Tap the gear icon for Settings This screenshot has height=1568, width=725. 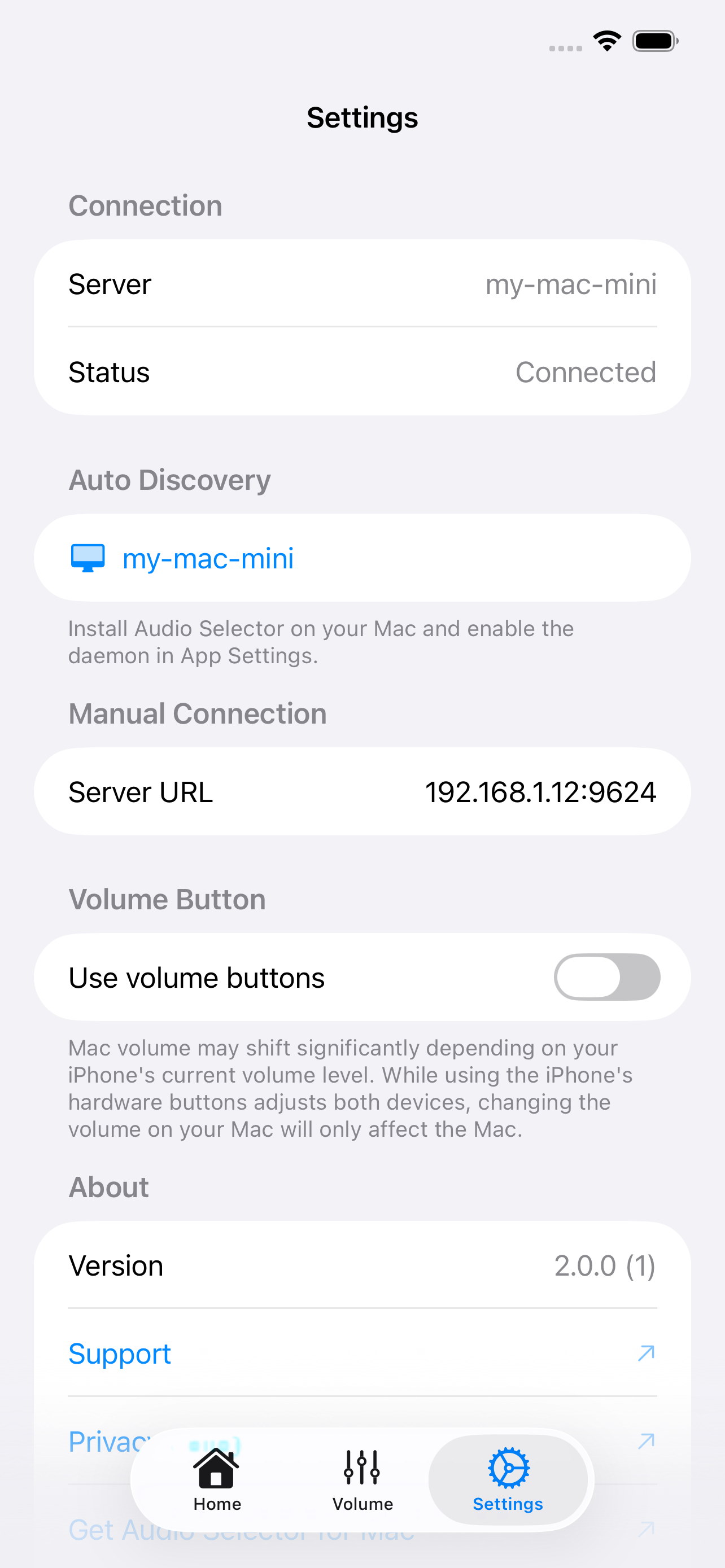[508, 1467]
